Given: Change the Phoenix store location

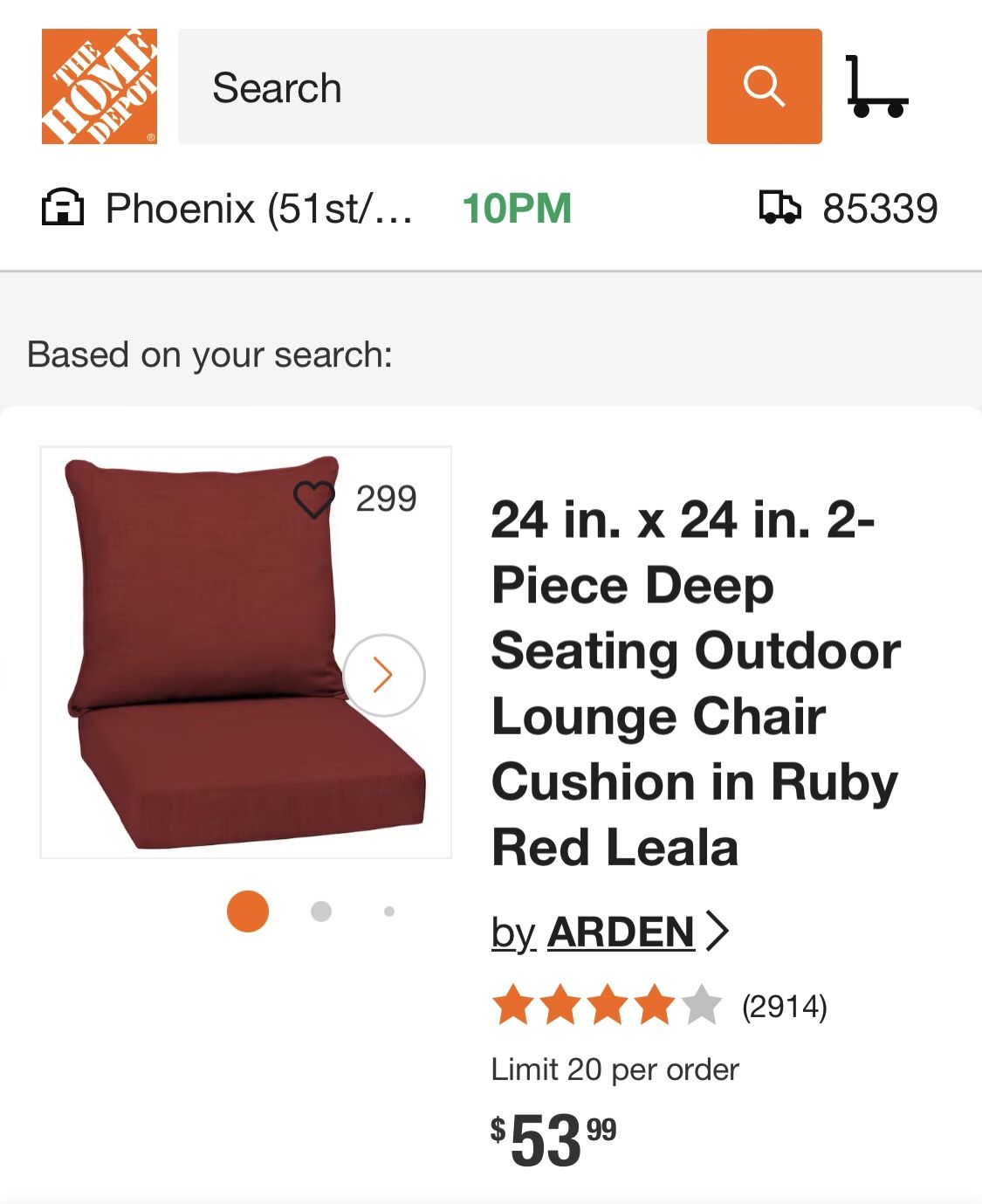Looking at the screenshot, I should (229, 209).
